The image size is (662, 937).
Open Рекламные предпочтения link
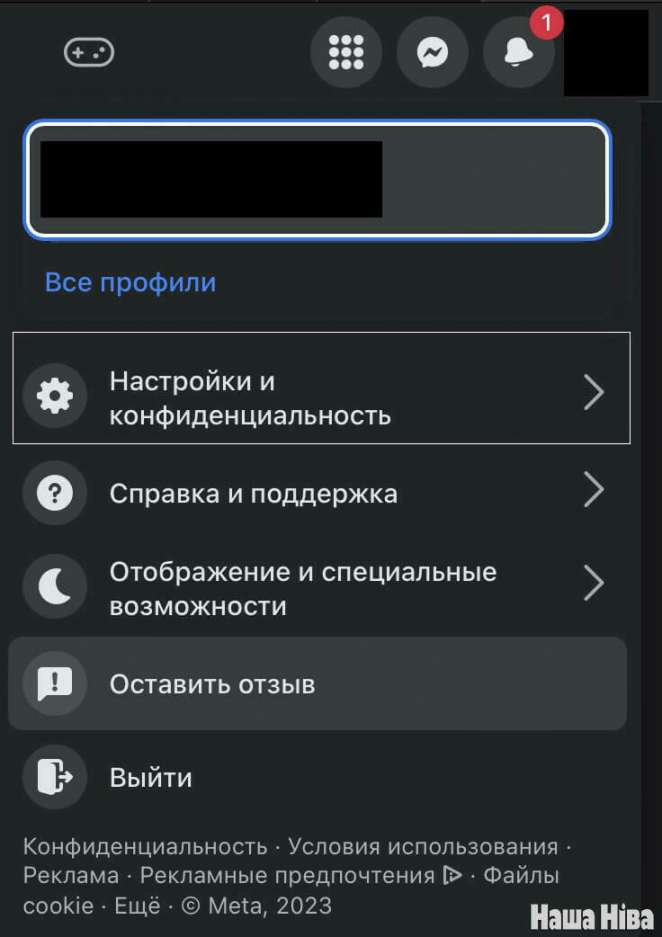pos(287,876)
